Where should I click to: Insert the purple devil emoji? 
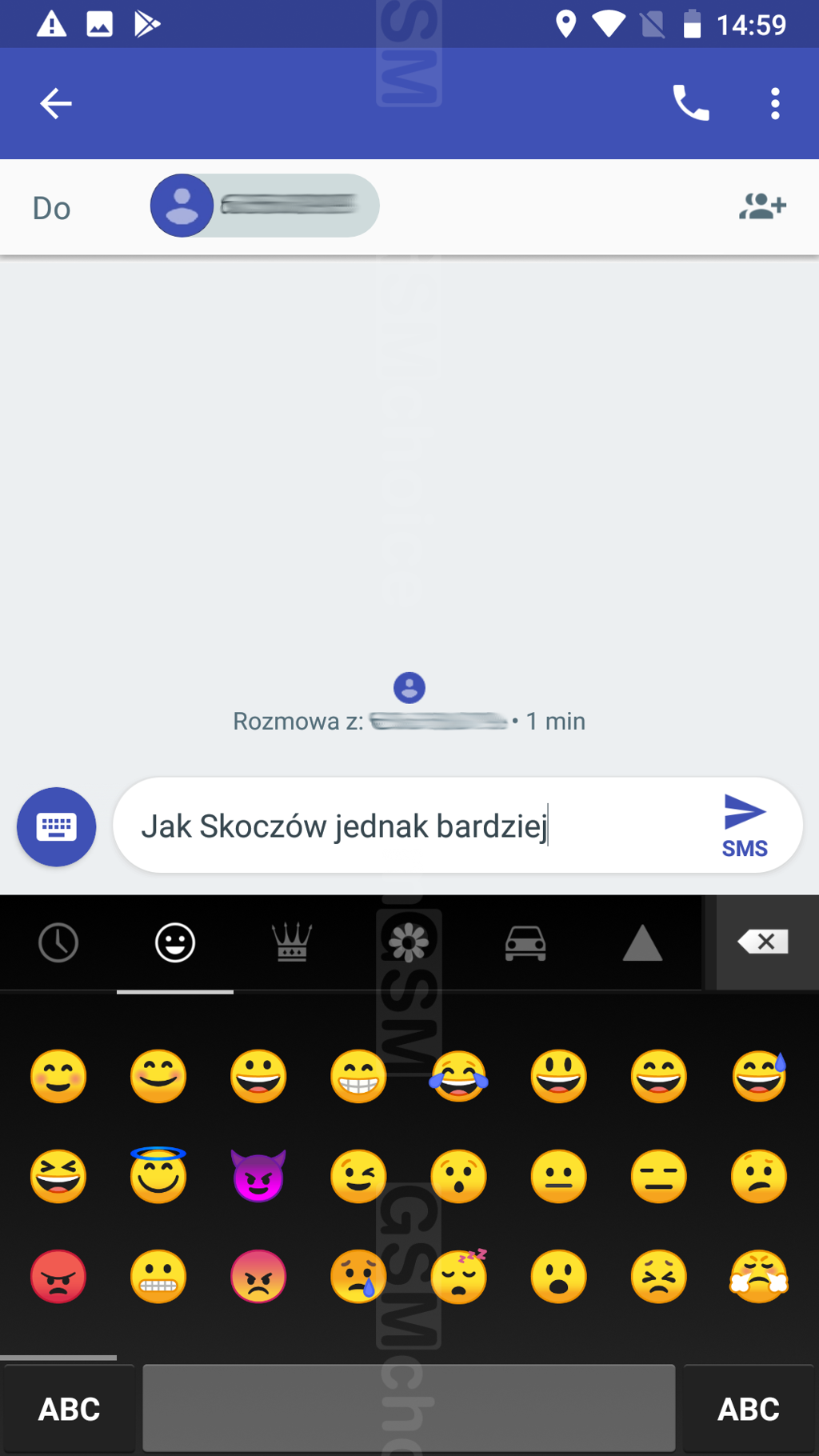pyautogui.click(x=258, y=1176)
